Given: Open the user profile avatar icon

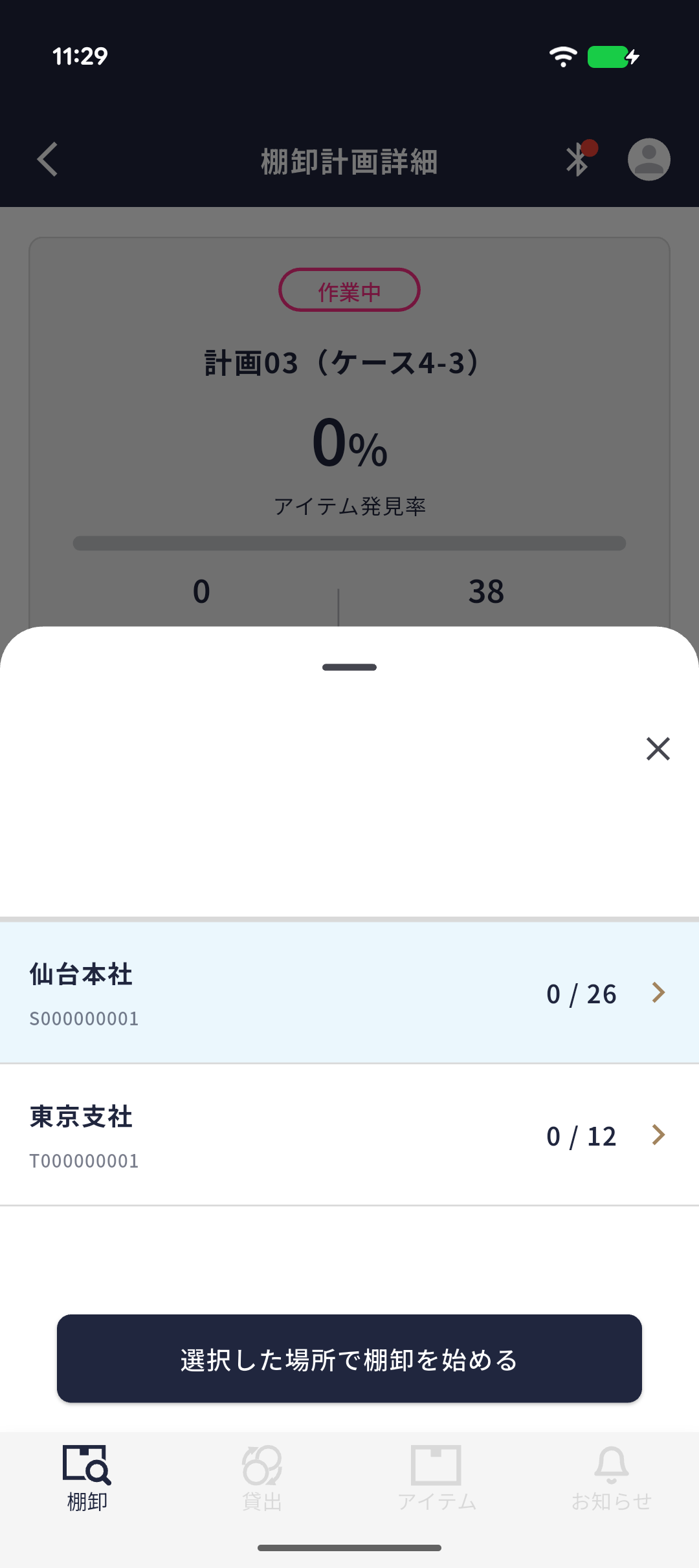Looking at the screenshot, I should pyautogui.click(x=649, y=159).
